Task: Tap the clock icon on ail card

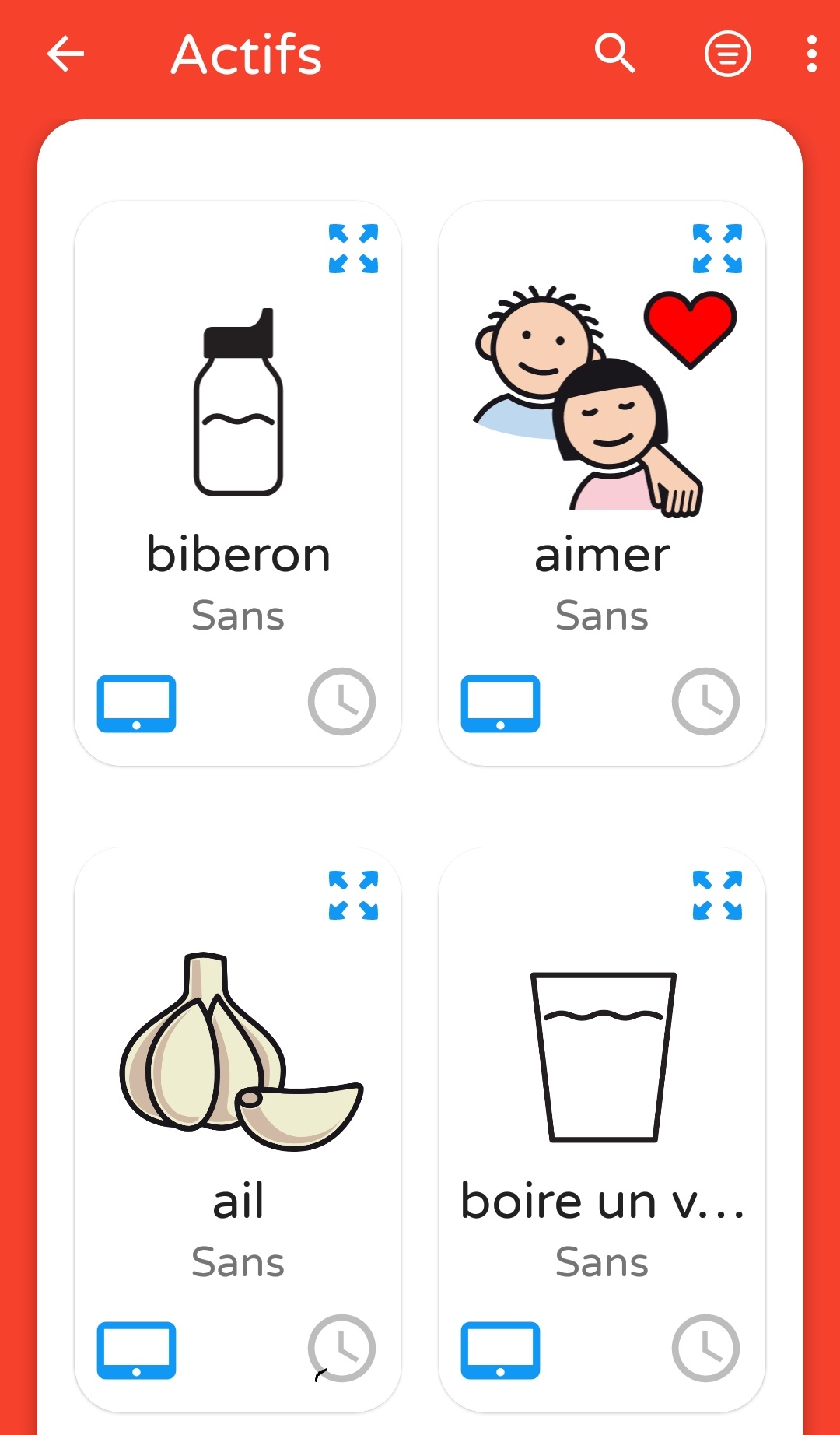Action: coord(341,1348)
